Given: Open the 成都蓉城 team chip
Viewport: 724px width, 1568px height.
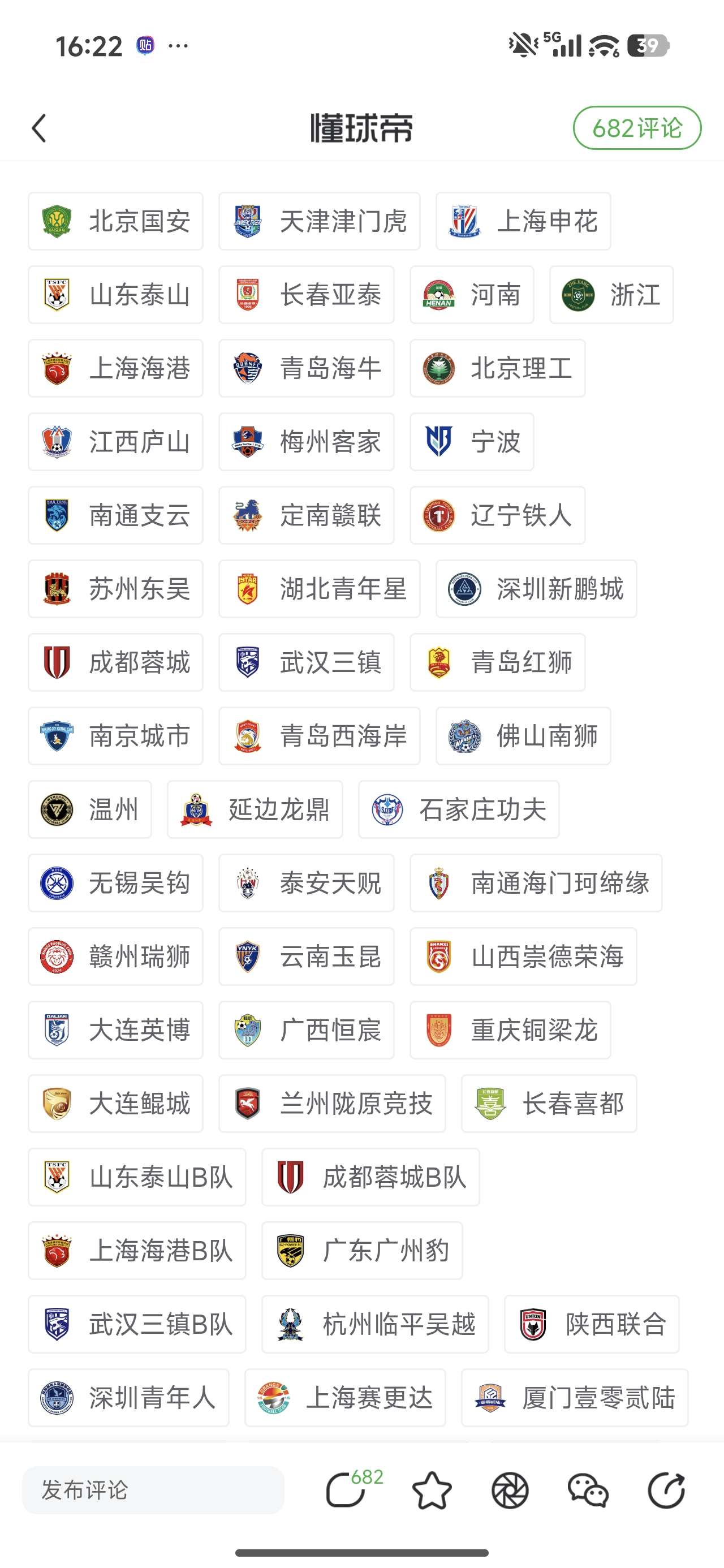Looking at the screenshot, I should pos(116,662).
